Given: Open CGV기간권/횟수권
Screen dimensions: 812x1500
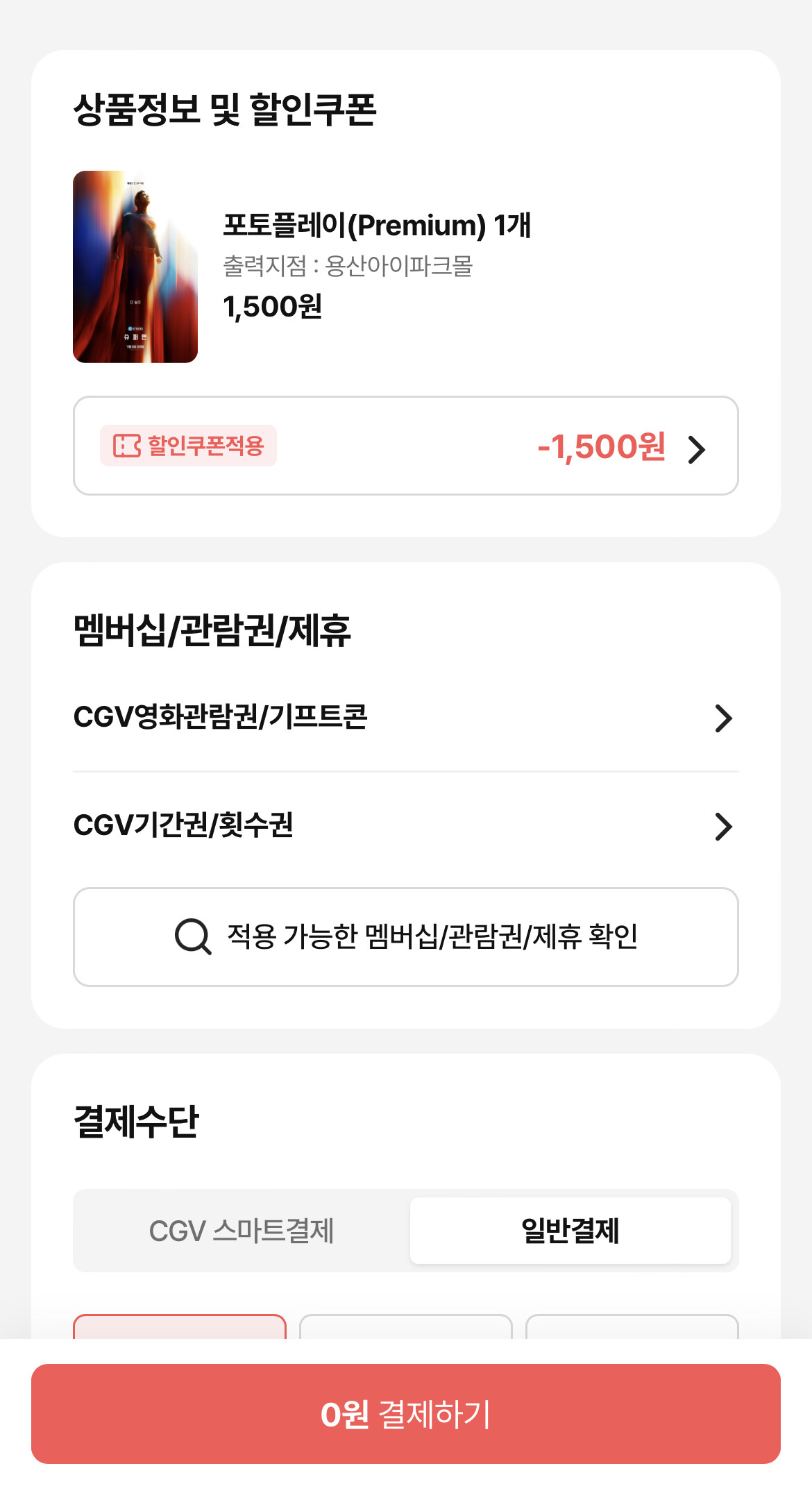Looking at the screenshot, I should point(405,826).
